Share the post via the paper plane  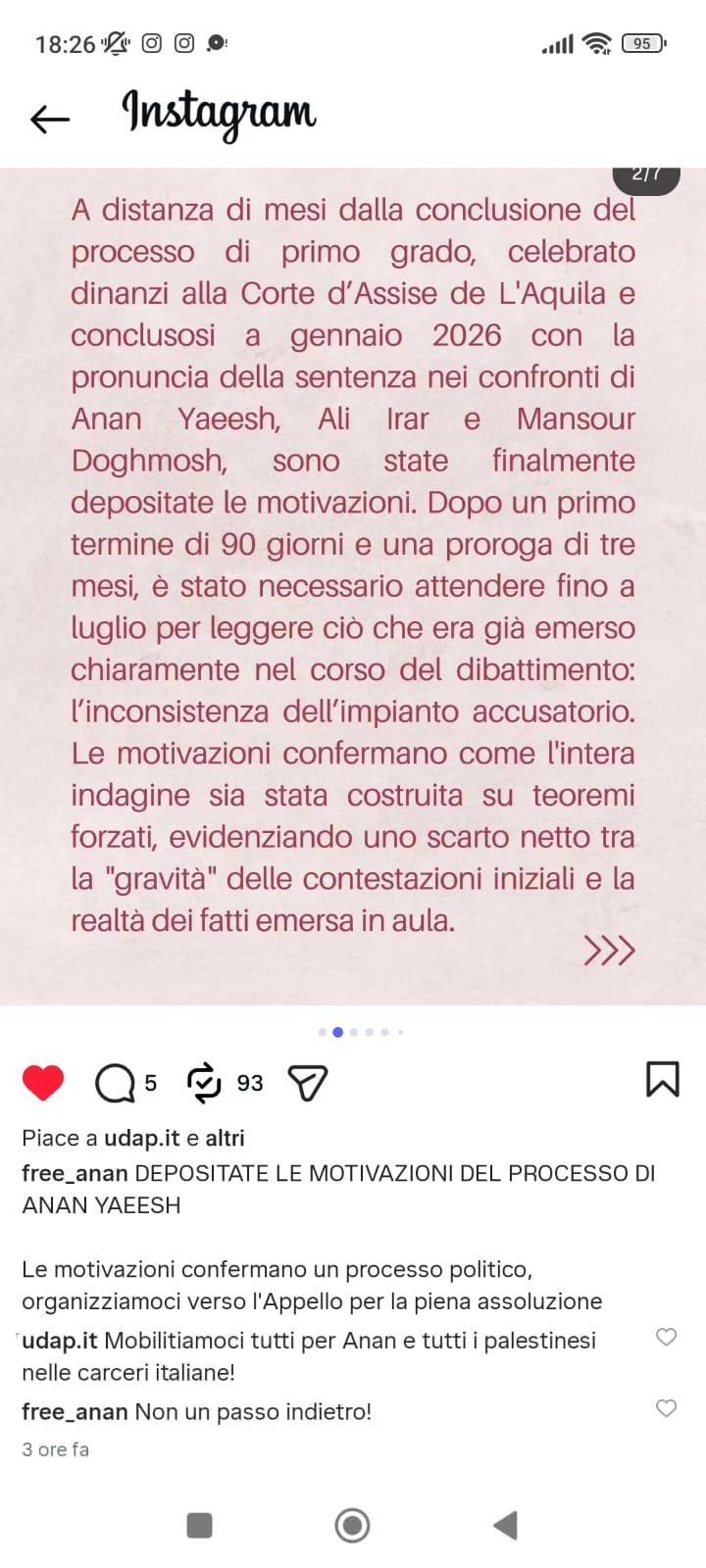(x=308, y=1083)
